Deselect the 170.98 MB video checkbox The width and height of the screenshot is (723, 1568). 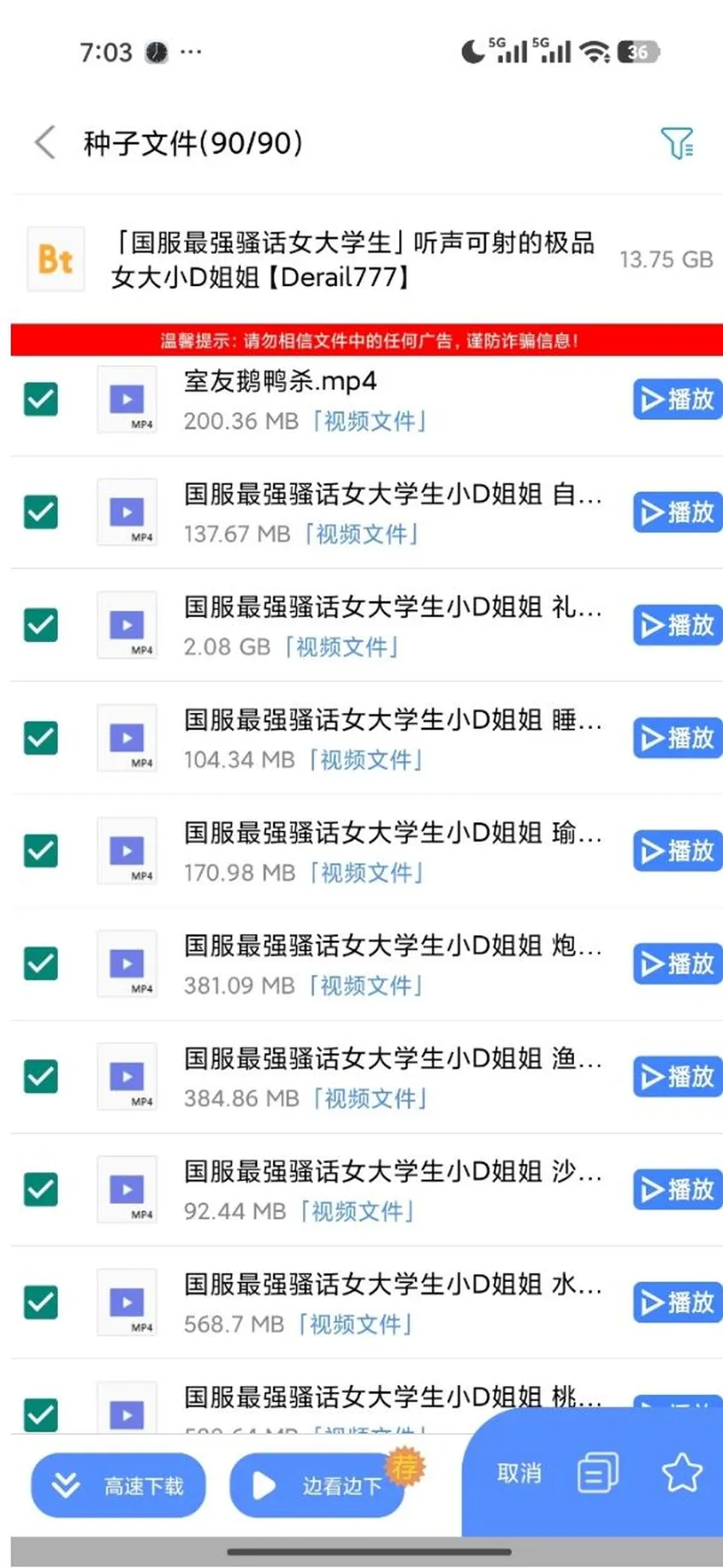tap(41, 851)
